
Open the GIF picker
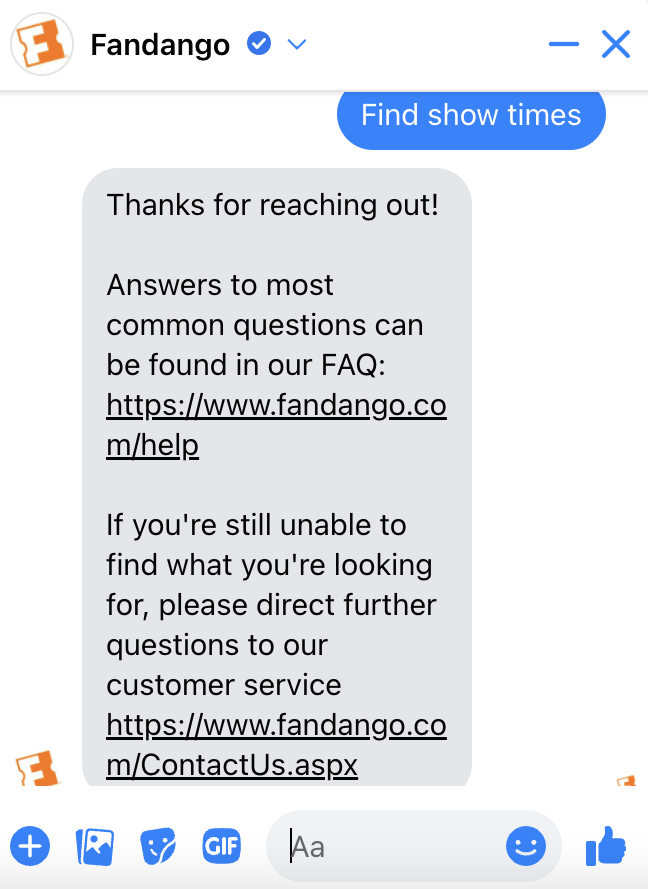pyautogui.click(x=220, y=847)
